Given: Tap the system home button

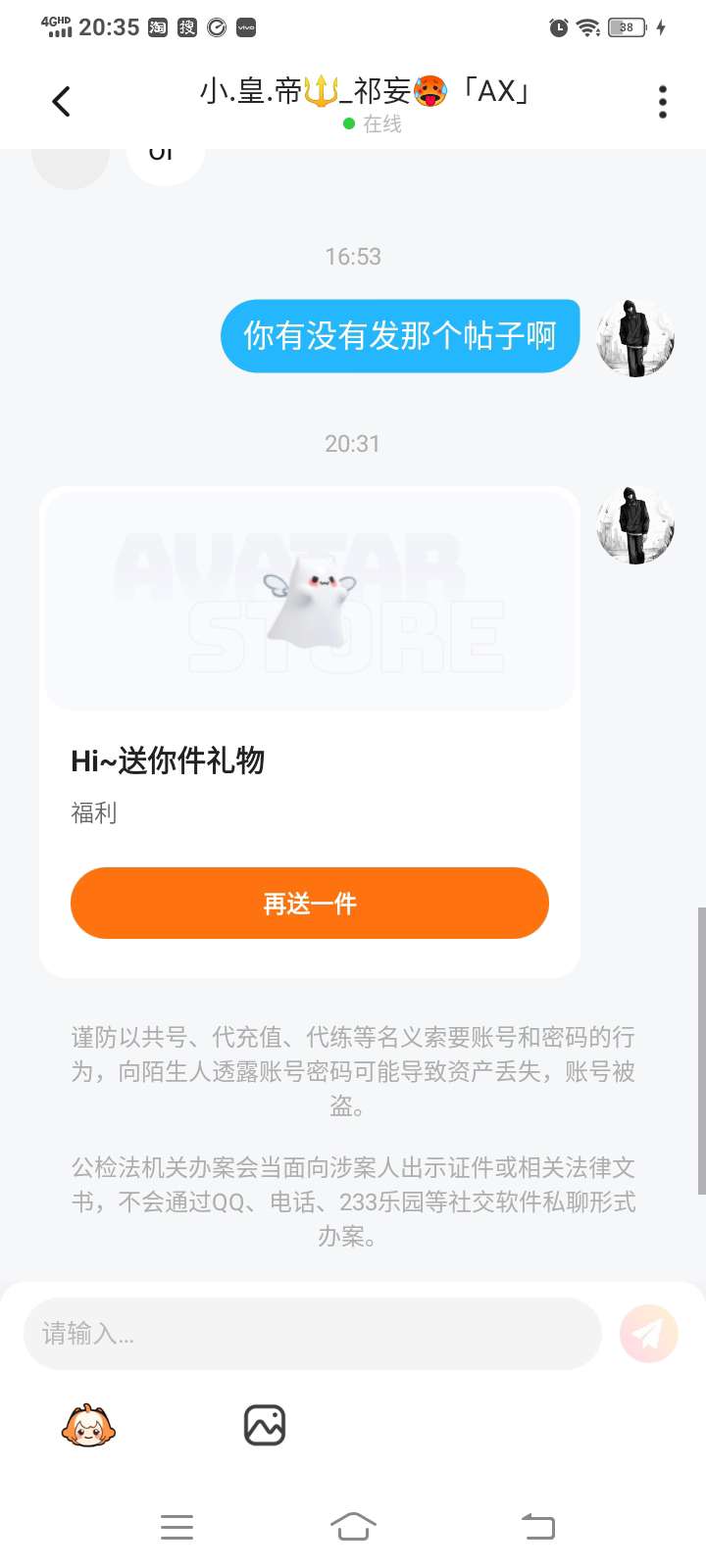Looking at the screenshot, I should click(353, 1526).
